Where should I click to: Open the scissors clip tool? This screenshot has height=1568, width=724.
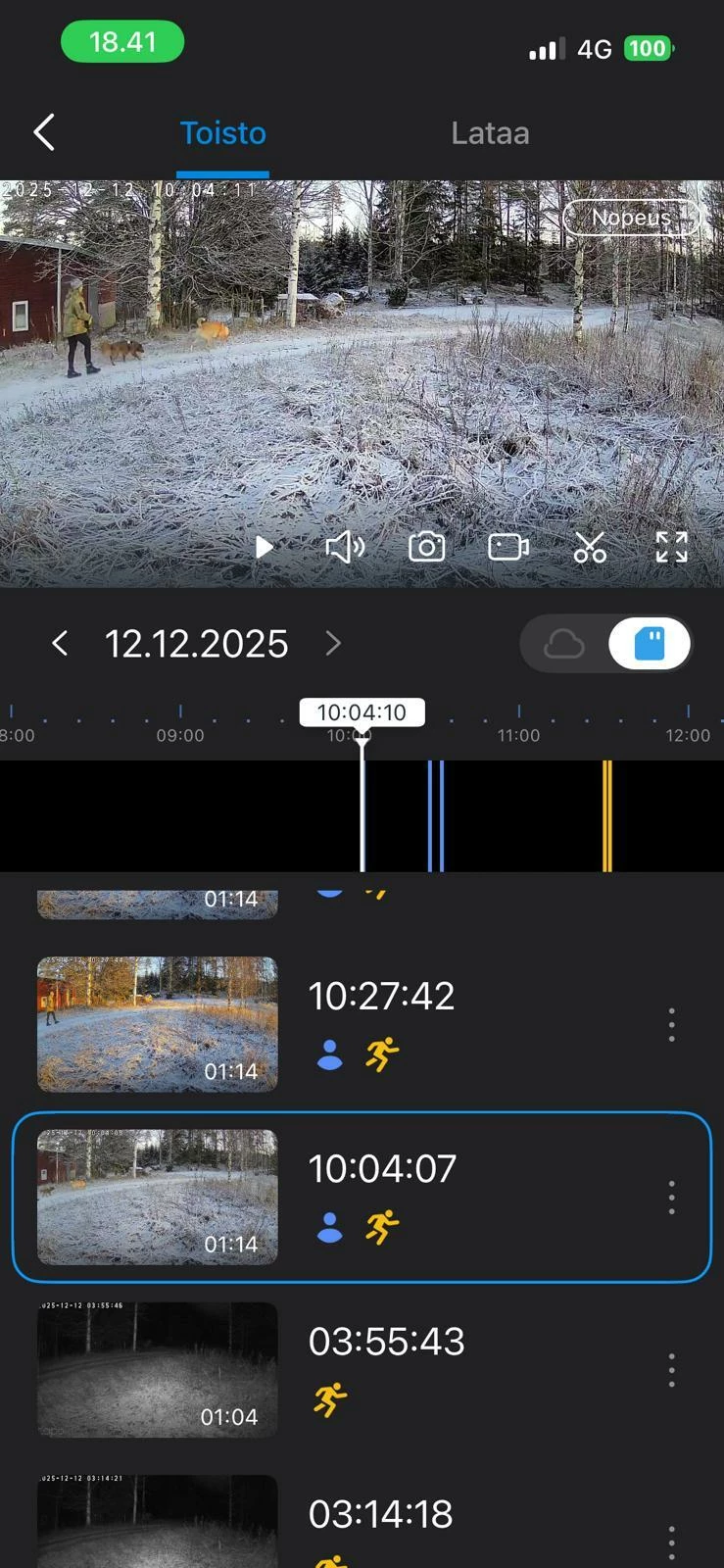tap(590, 547)
